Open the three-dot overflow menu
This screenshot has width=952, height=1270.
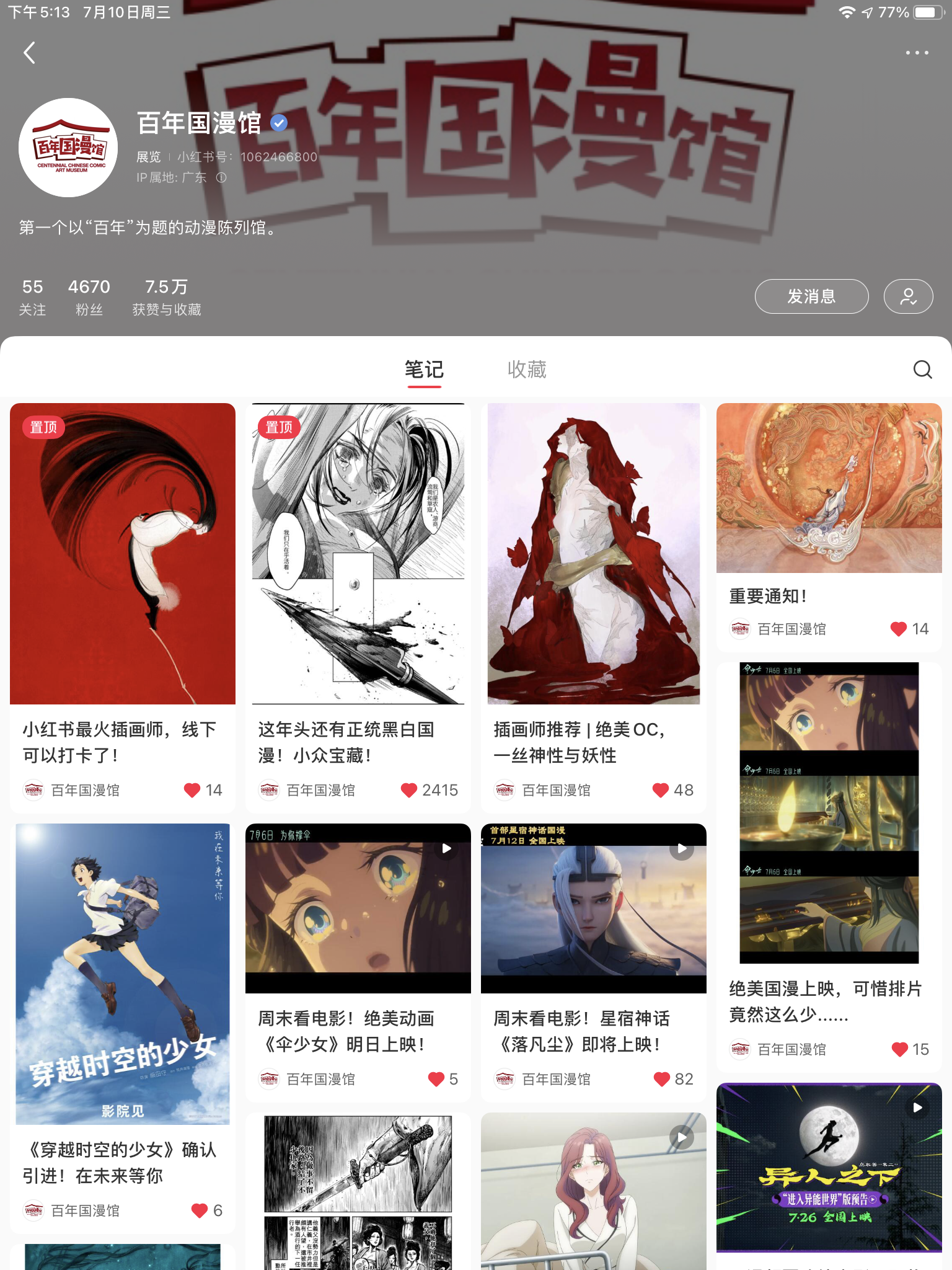coord(917,53)
